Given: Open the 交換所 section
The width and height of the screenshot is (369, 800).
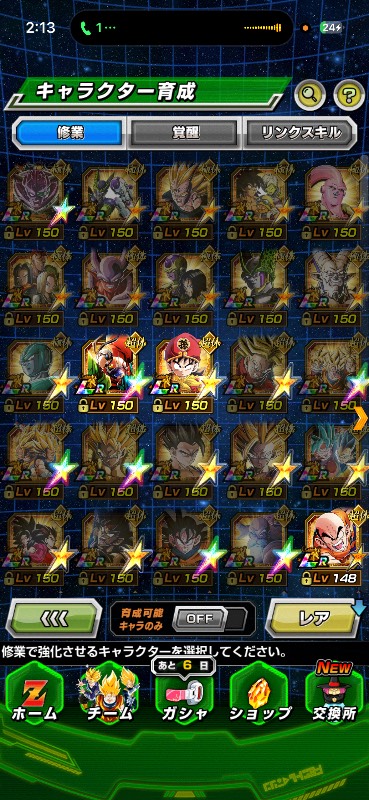Looking at the screenshot, I should click(334, 693).
